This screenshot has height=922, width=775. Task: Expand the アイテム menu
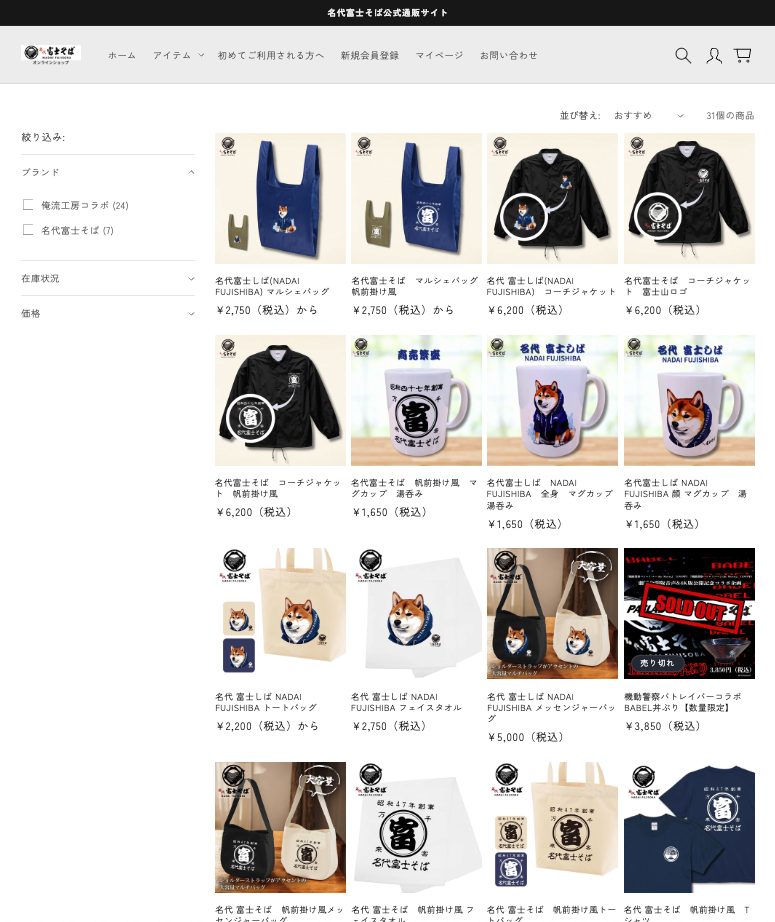(178, 56)
